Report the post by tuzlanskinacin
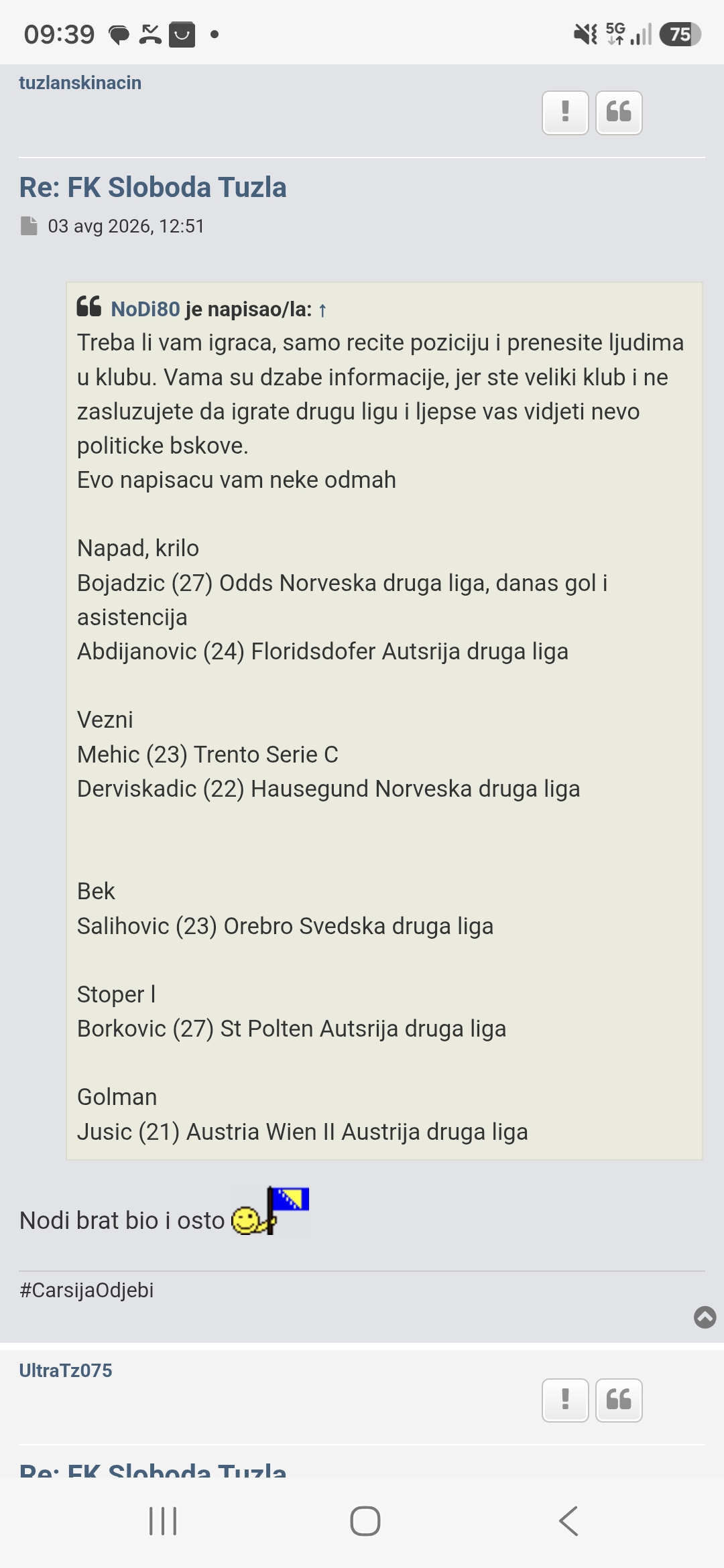 [x=565, y=113]
